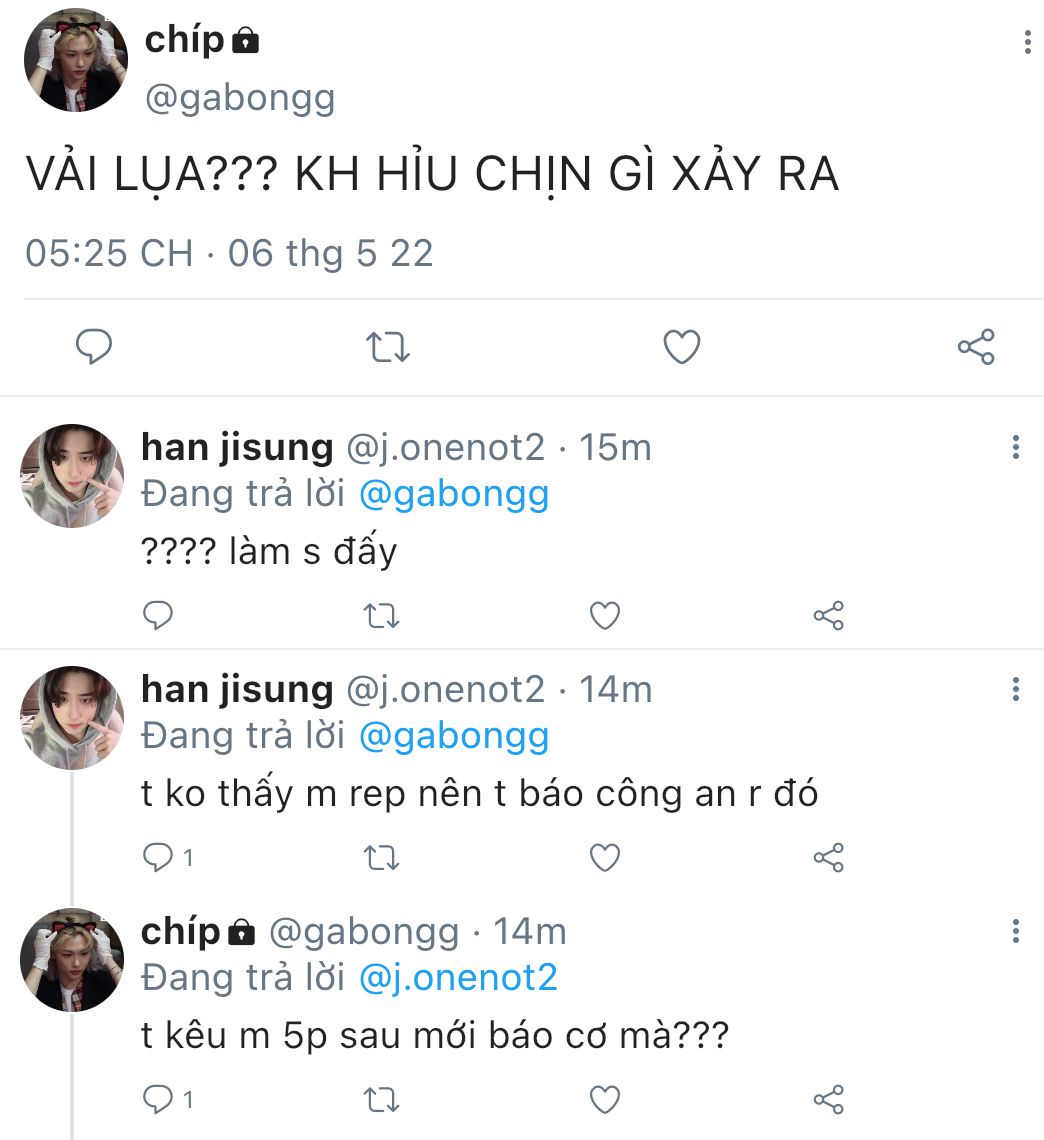Like the main tweet by chíp

pos(682,347)
